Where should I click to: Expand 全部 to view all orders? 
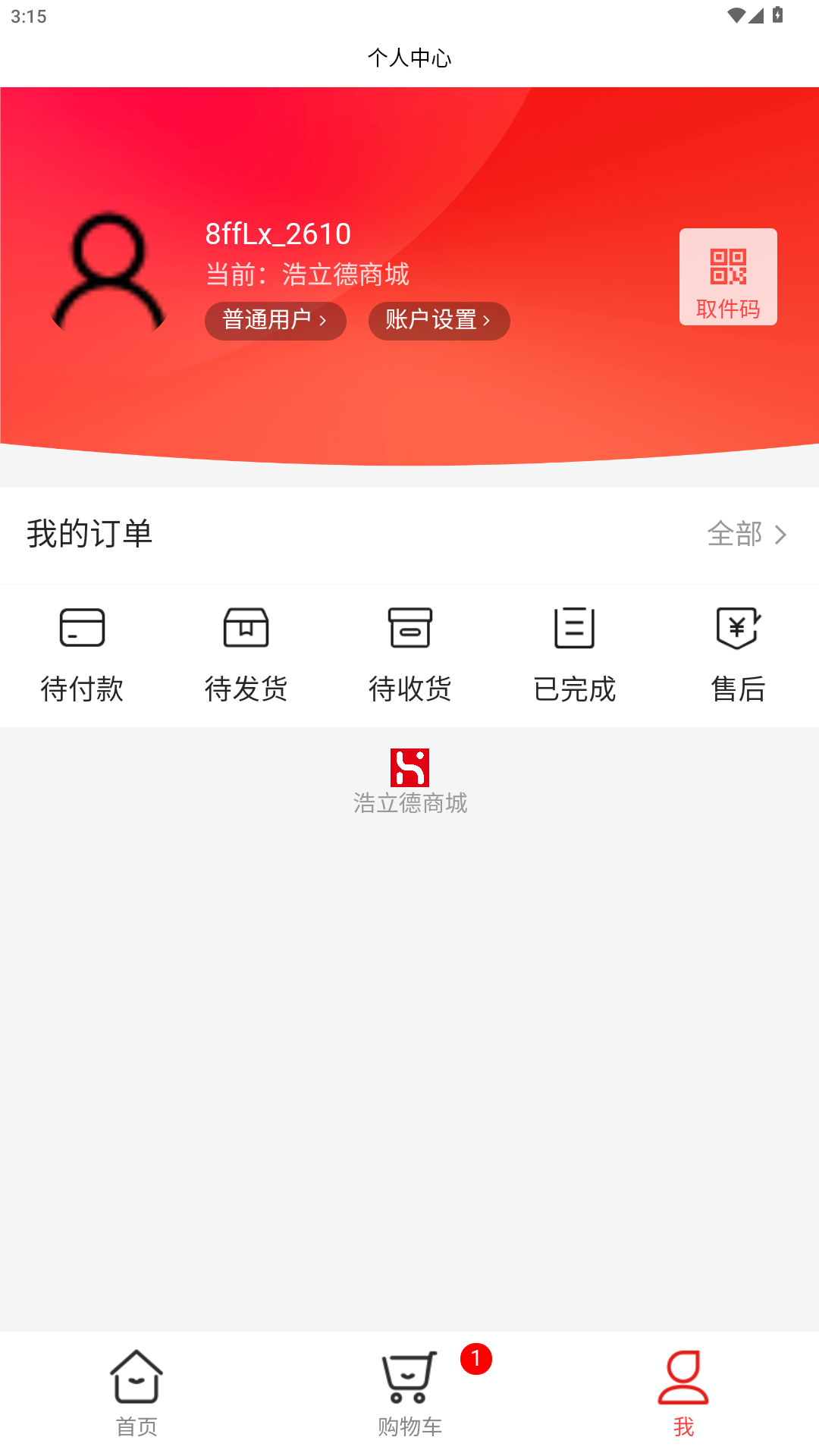click(x=747, y=535)
